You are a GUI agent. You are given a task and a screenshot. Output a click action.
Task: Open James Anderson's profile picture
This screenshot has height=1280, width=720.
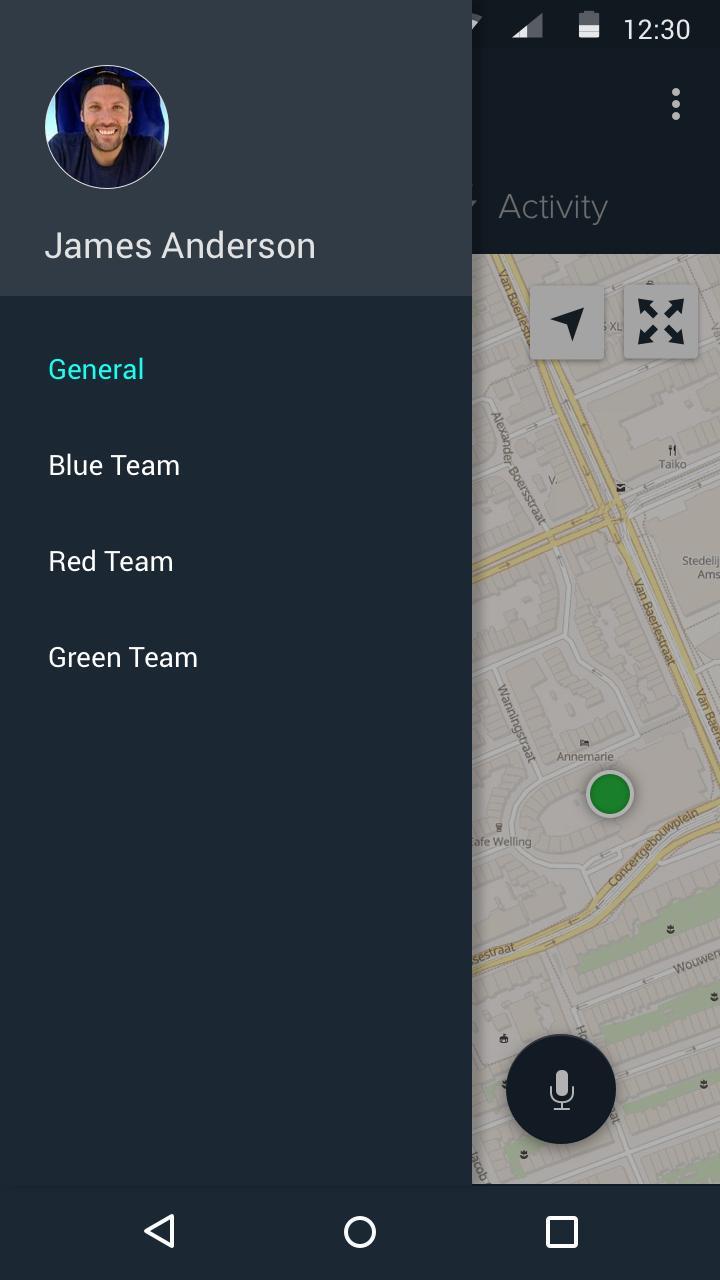click(107, 127)
